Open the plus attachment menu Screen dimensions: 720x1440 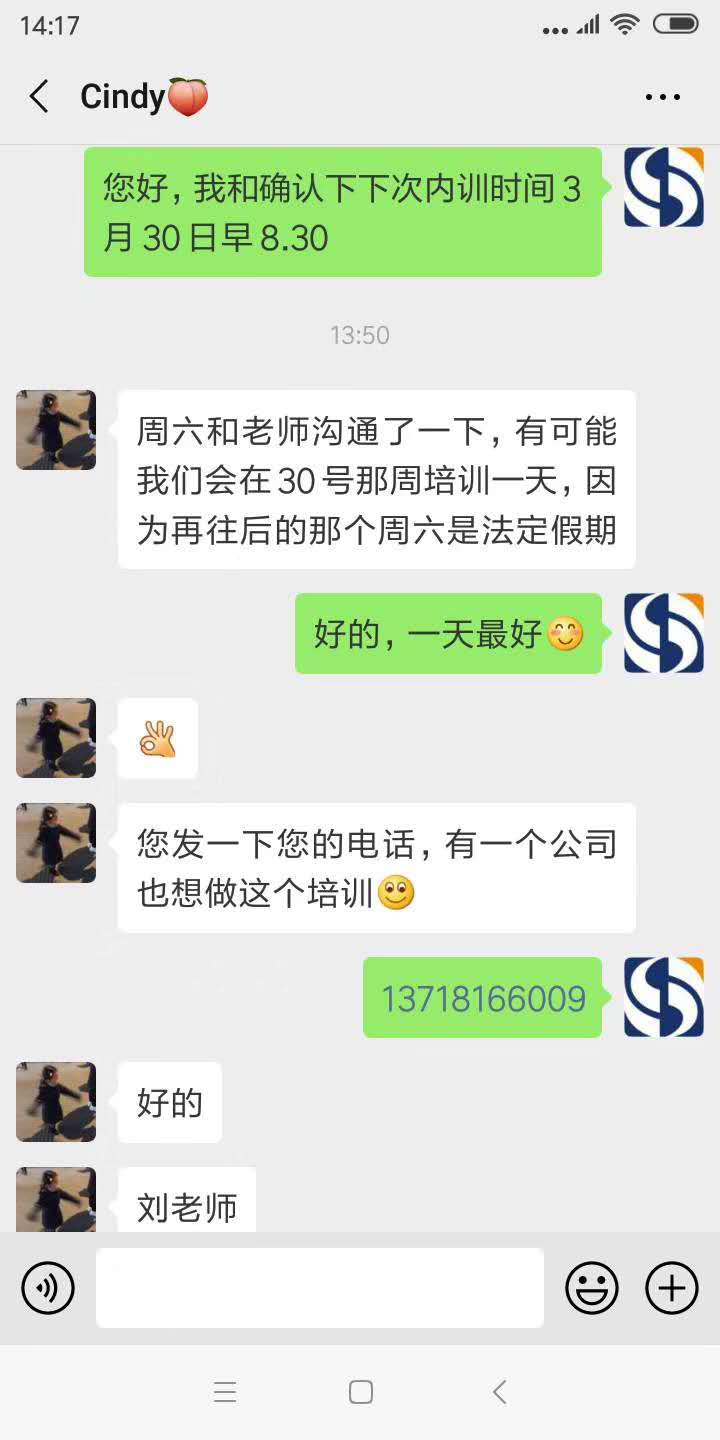[x=672, y=1287]
